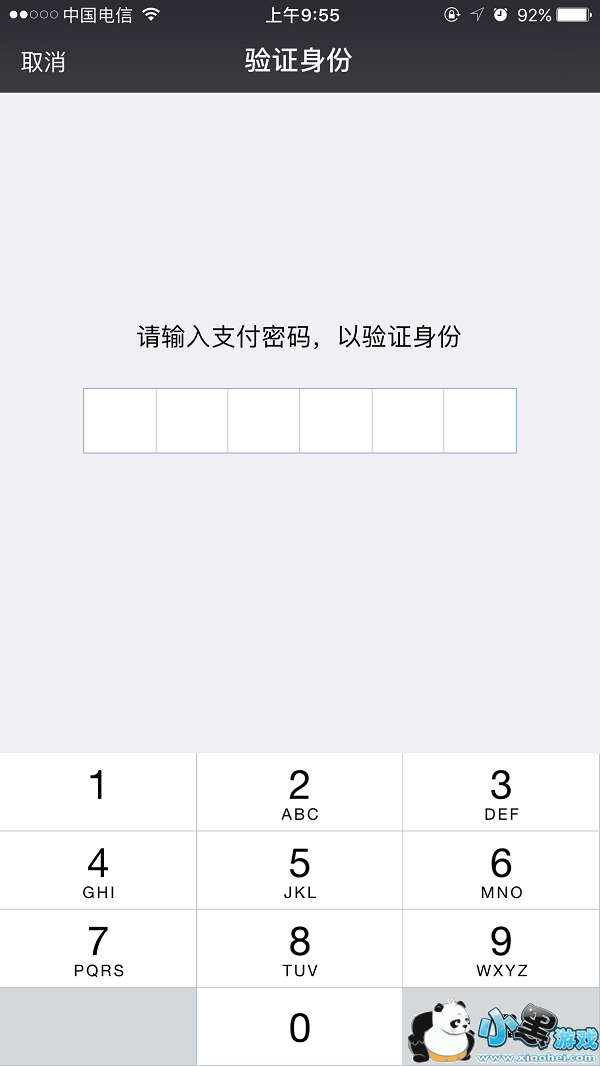
Task: Tap the 6 MNO key
Action: pos(501,870)
